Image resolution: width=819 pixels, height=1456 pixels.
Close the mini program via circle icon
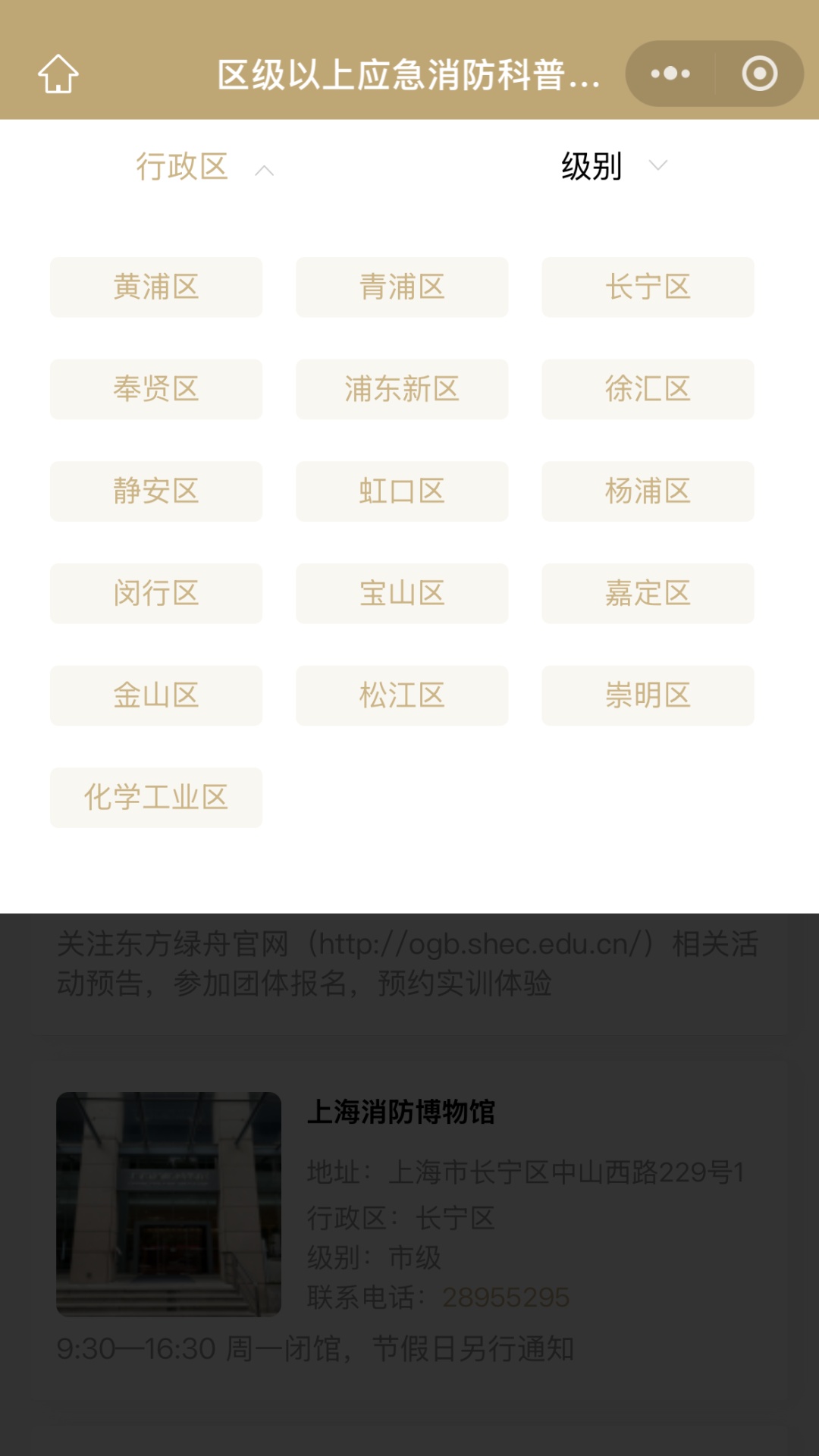coord(759,74)
